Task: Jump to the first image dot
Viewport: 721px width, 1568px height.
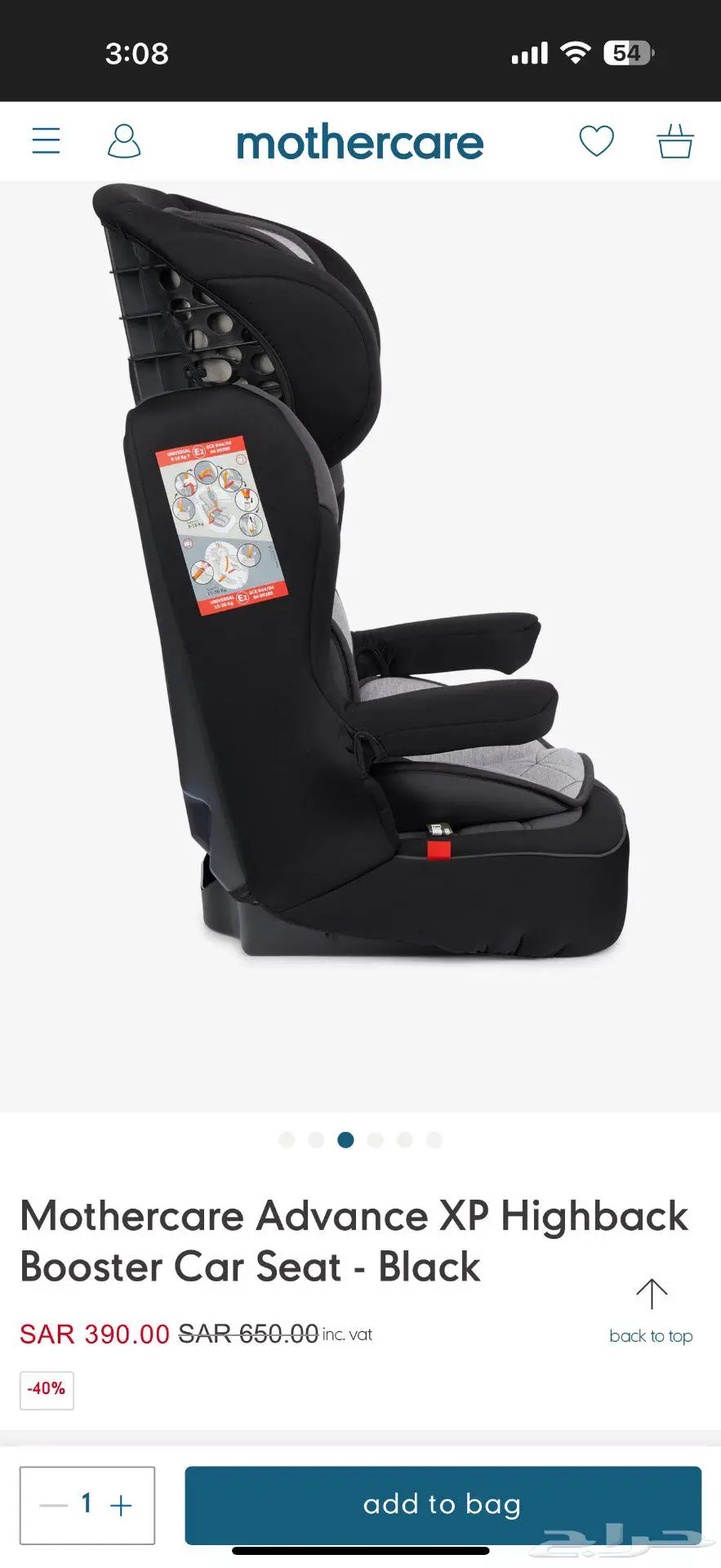Action: [x=287, y=1140]
